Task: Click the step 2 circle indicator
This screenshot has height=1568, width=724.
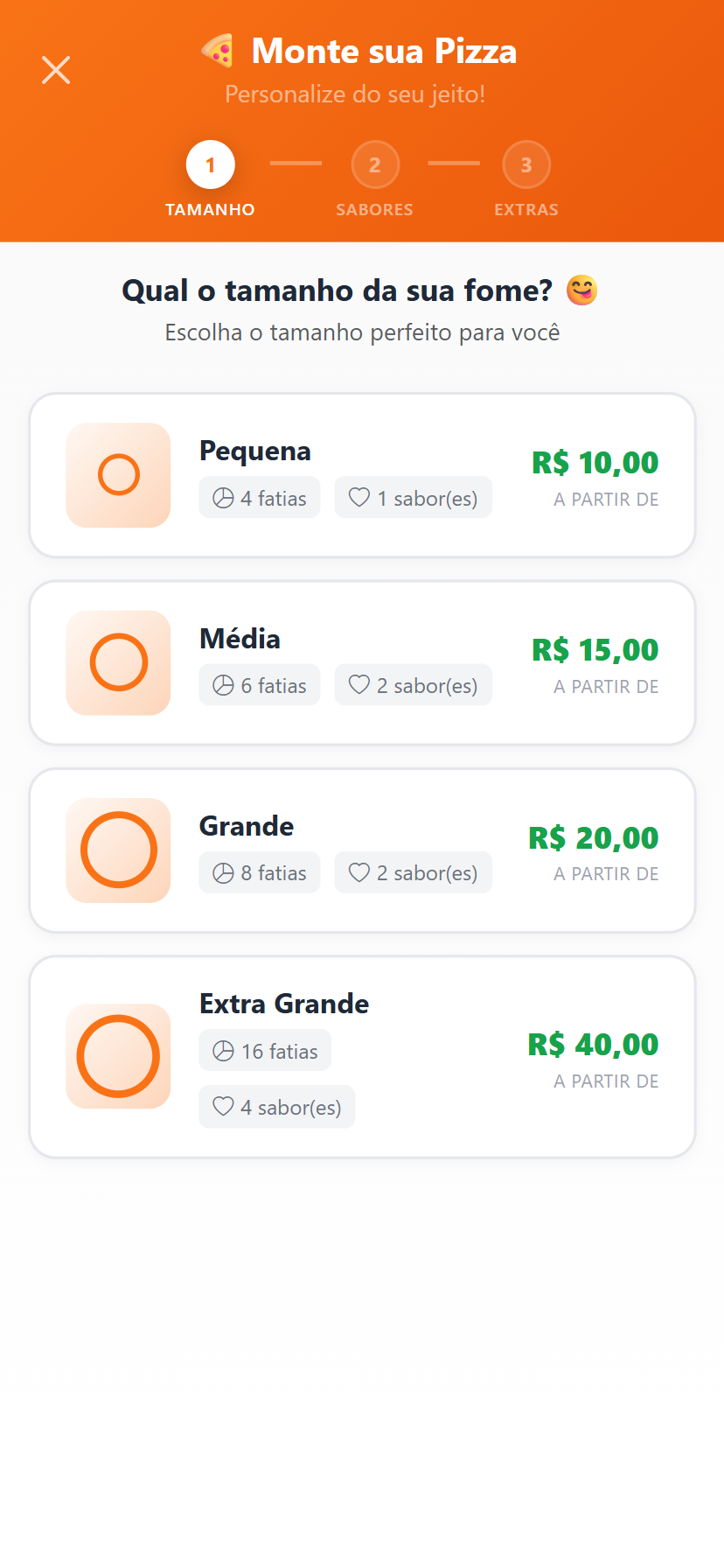Action: 374,164
